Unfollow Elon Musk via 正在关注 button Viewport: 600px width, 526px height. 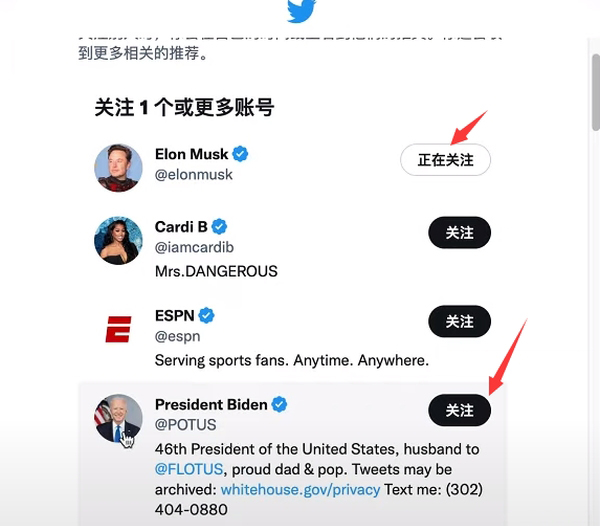445,160
